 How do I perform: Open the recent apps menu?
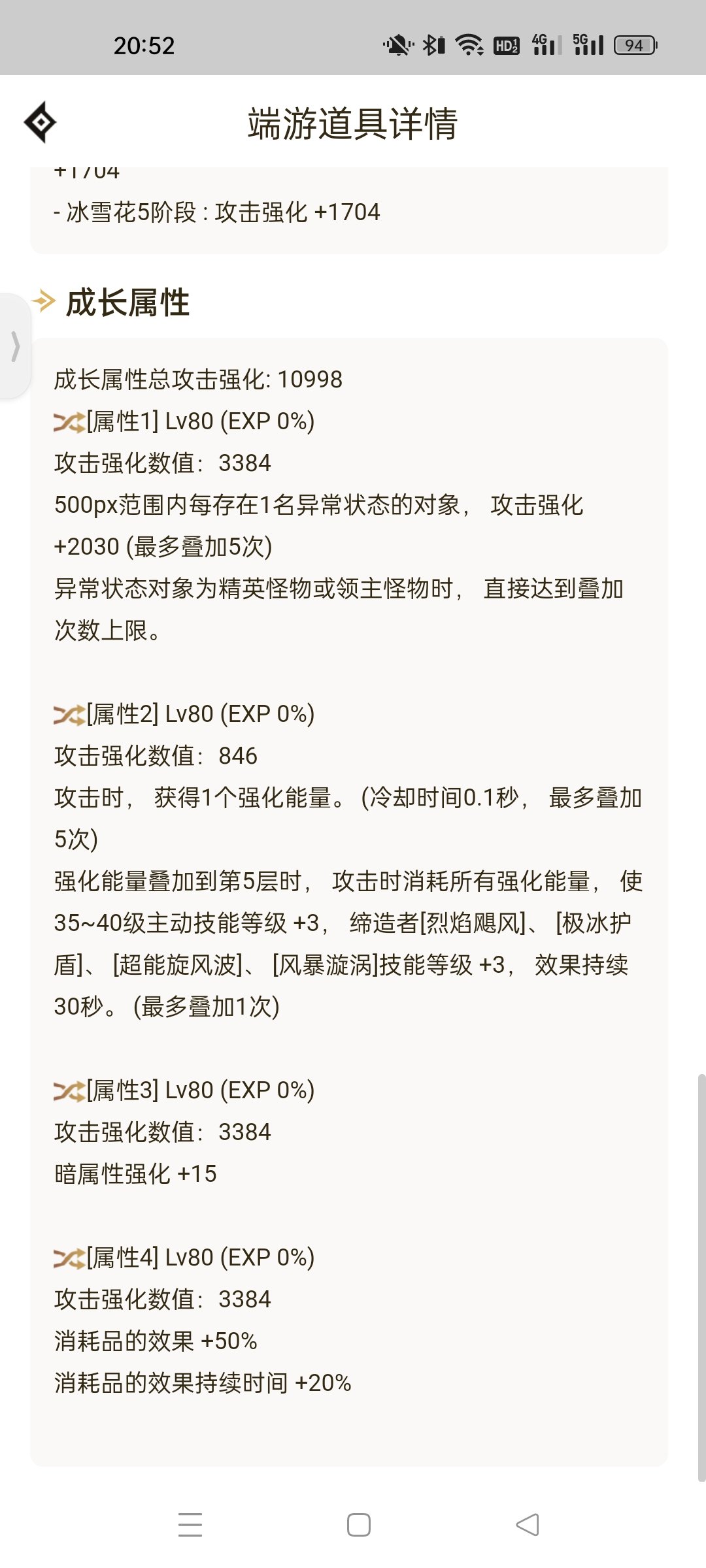(190, 1525)
